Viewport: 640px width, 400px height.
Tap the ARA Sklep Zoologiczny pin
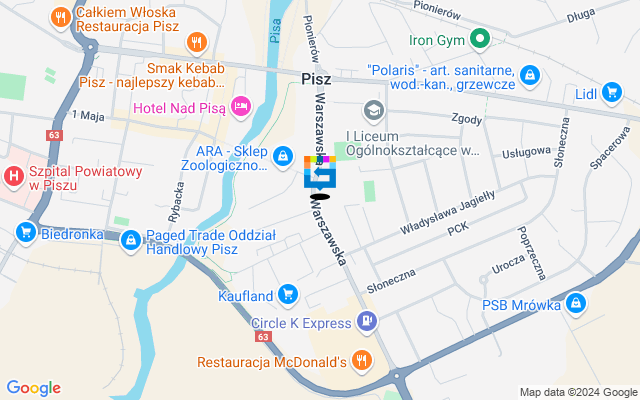pos(285,158)
